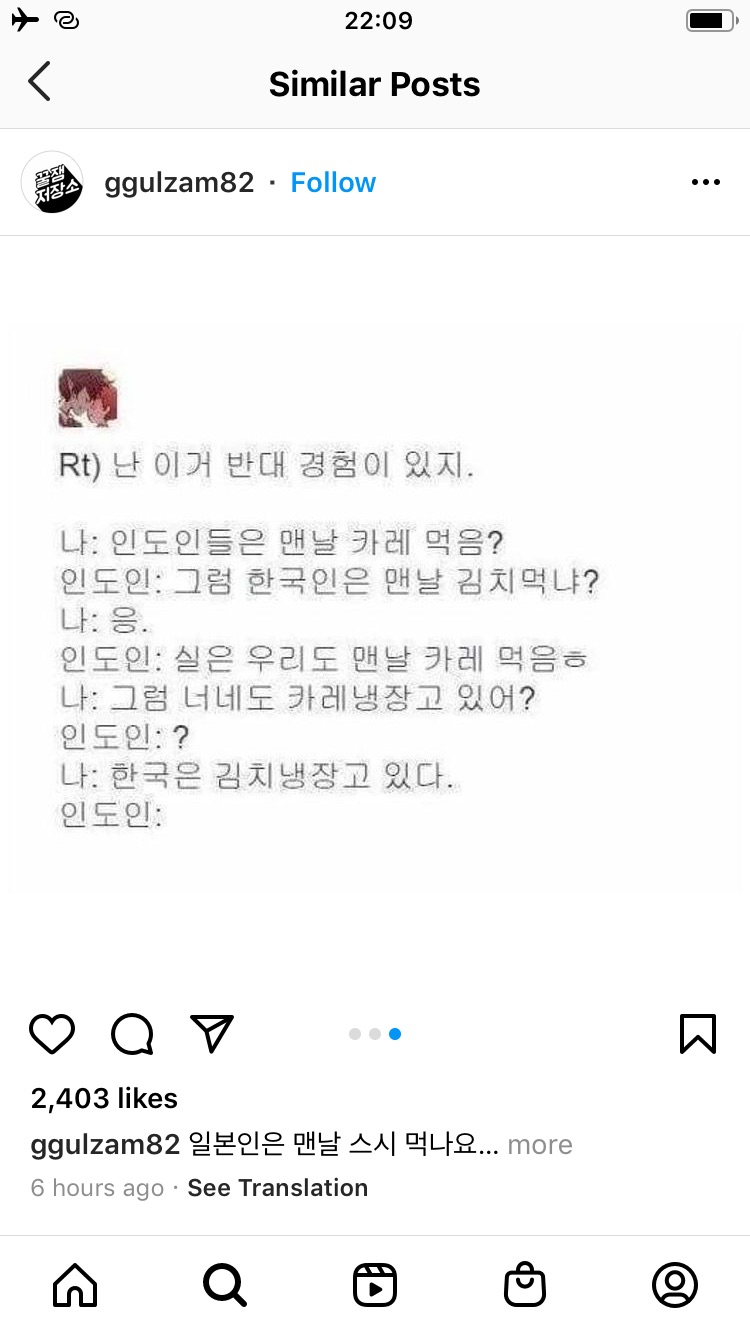Screen dimensions: 750x1334
Task: Open the post's three-dot options menu
Action: [x=705, y=183]
